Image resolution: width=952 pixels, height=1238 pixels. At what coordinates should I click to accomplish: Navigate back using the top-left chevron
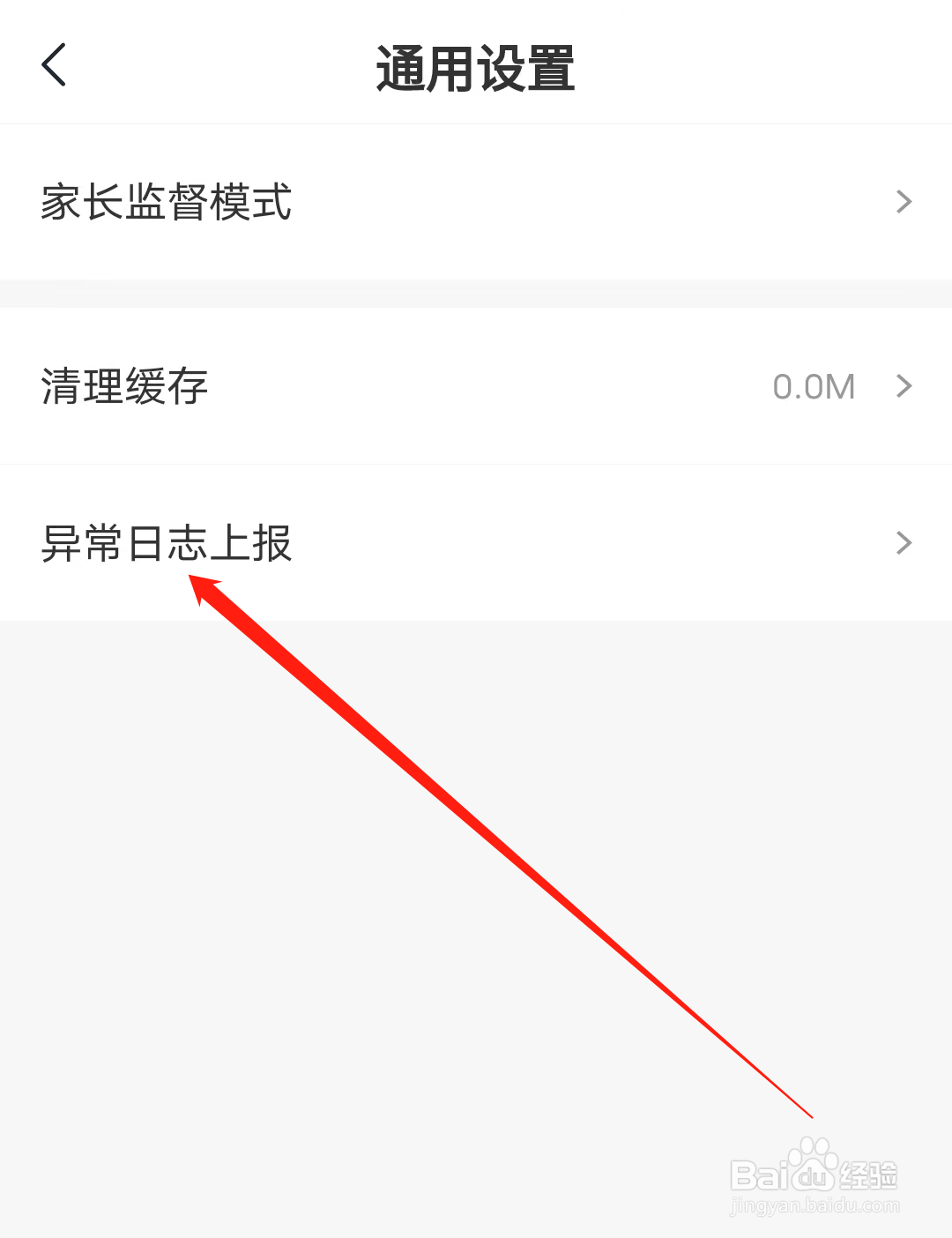pos(53,63)
